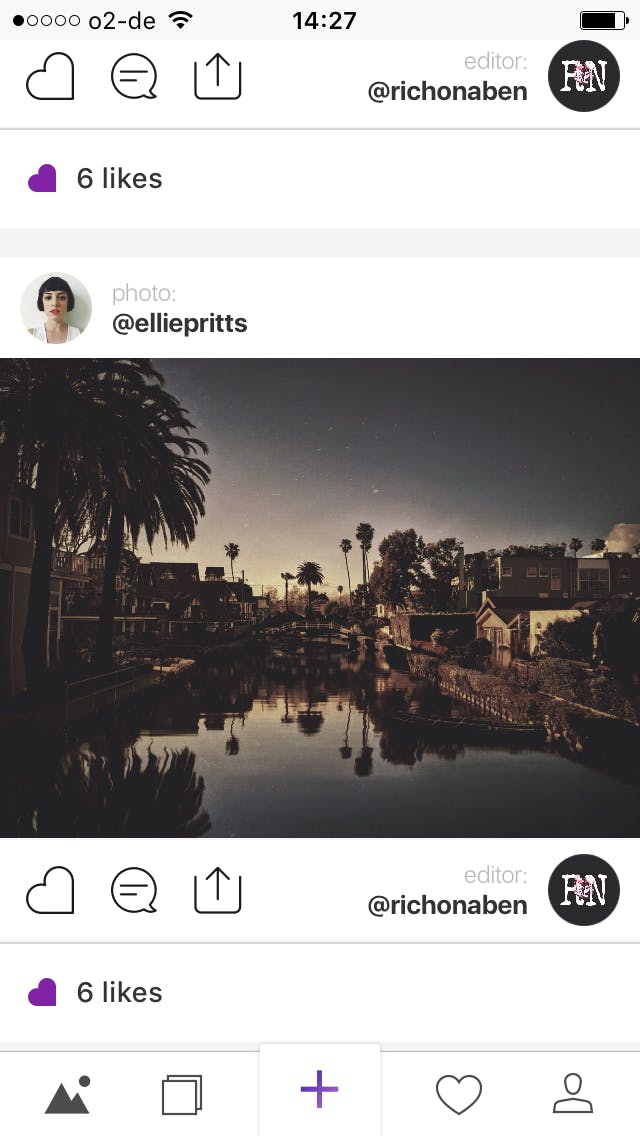Switch to the photos feed tab
The width and height of the screenshot is (640, 1136).
point(68,1094)
